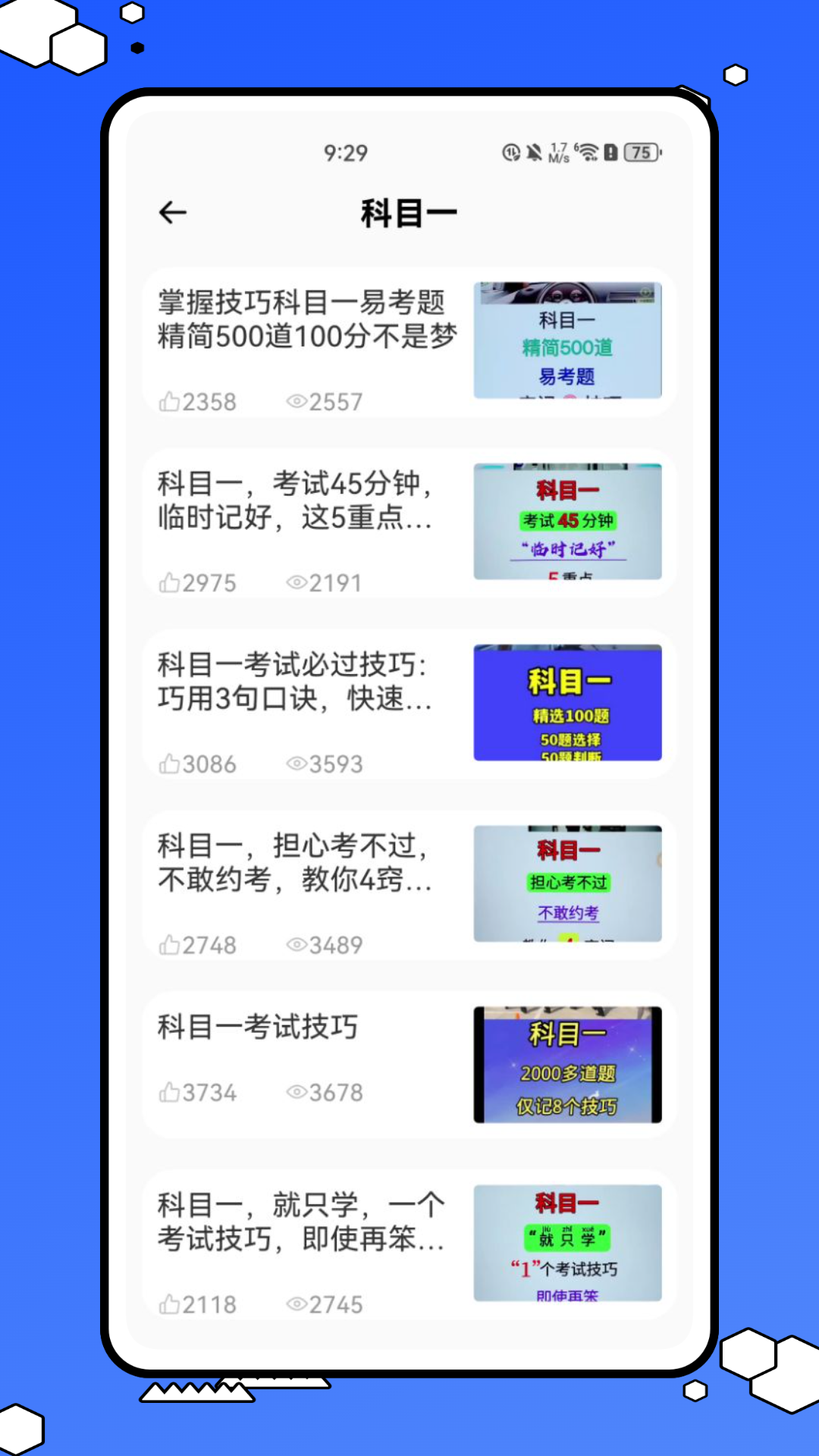Tap the thumbnail showing 精选100题
Image resolution: width=819 pixels, height=1456 pixels.
tap(567, 702)
